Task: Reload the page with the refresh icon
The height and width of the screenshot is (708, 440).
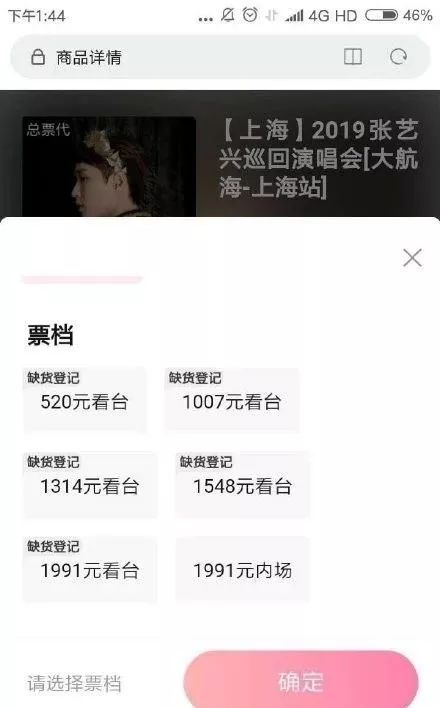Action: pos(398,57)
